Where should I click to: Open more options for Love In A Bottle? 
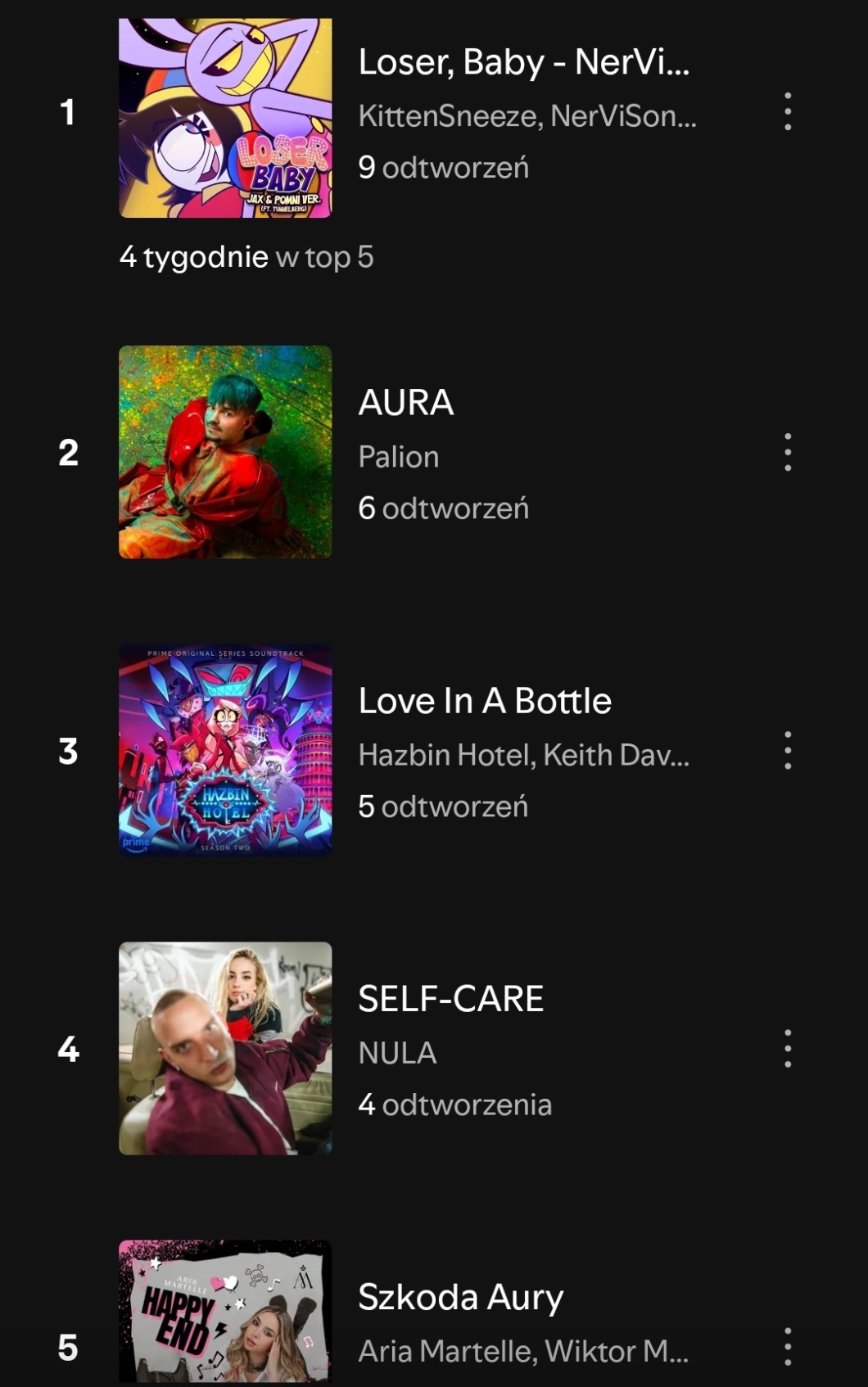pyautogui.click(x=788, y=750)
